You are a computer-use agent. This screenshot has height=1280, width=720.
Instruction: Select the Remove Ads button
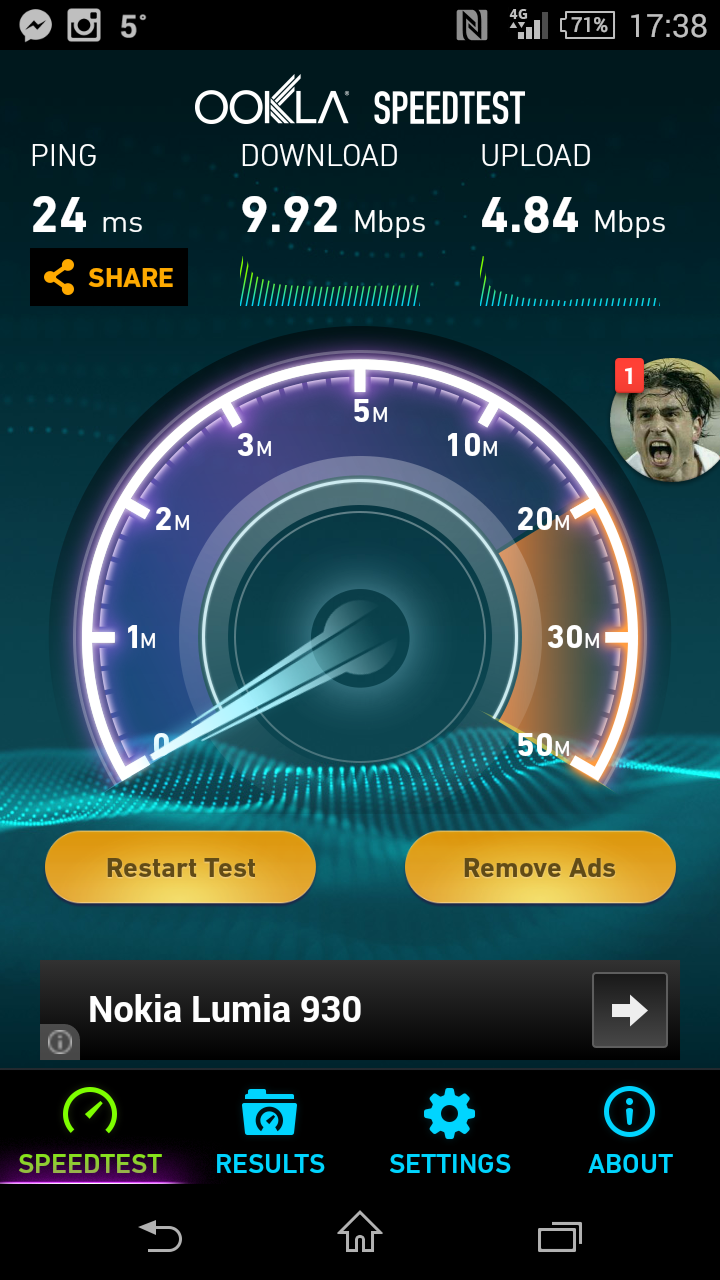point(540,867)
